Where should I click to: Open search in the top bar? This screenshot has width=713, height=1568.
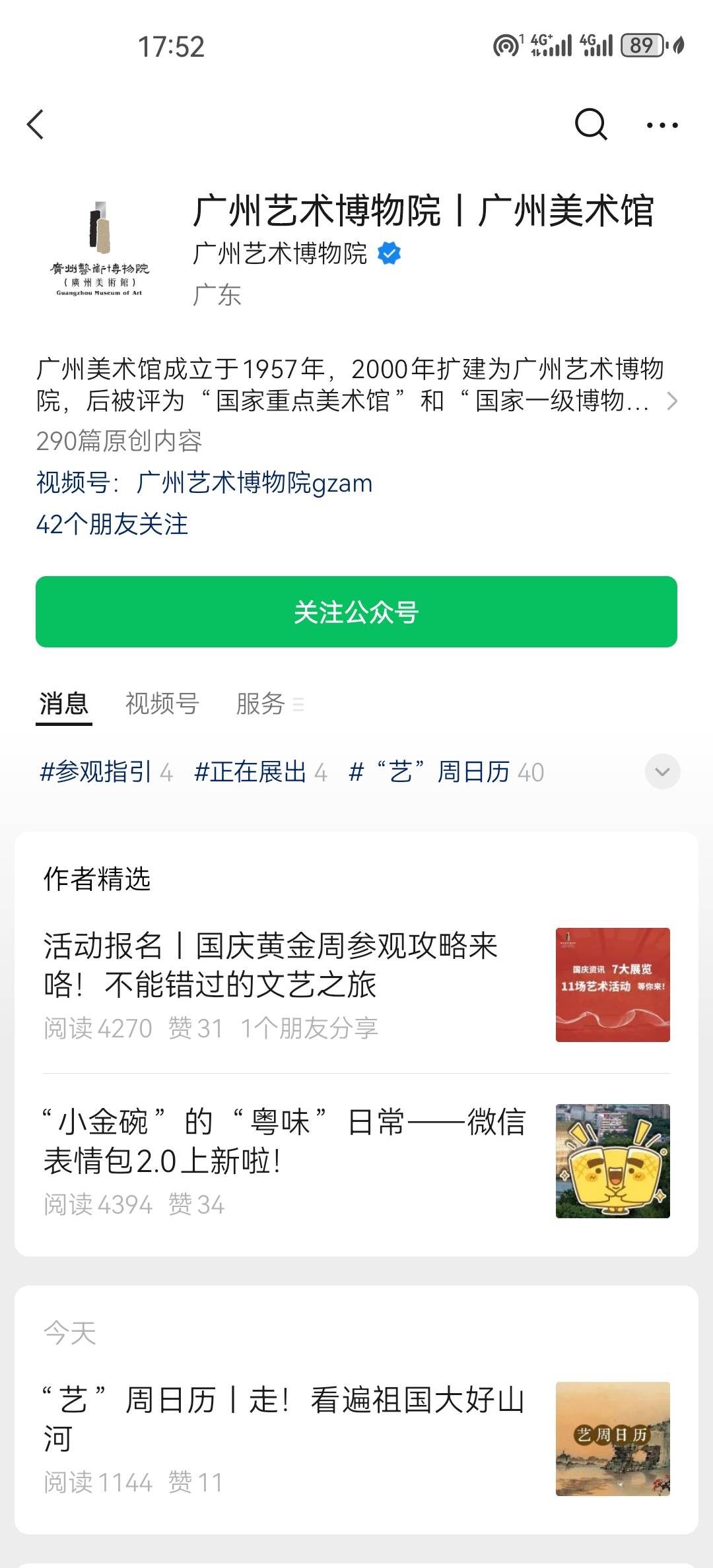pos(590,124)
